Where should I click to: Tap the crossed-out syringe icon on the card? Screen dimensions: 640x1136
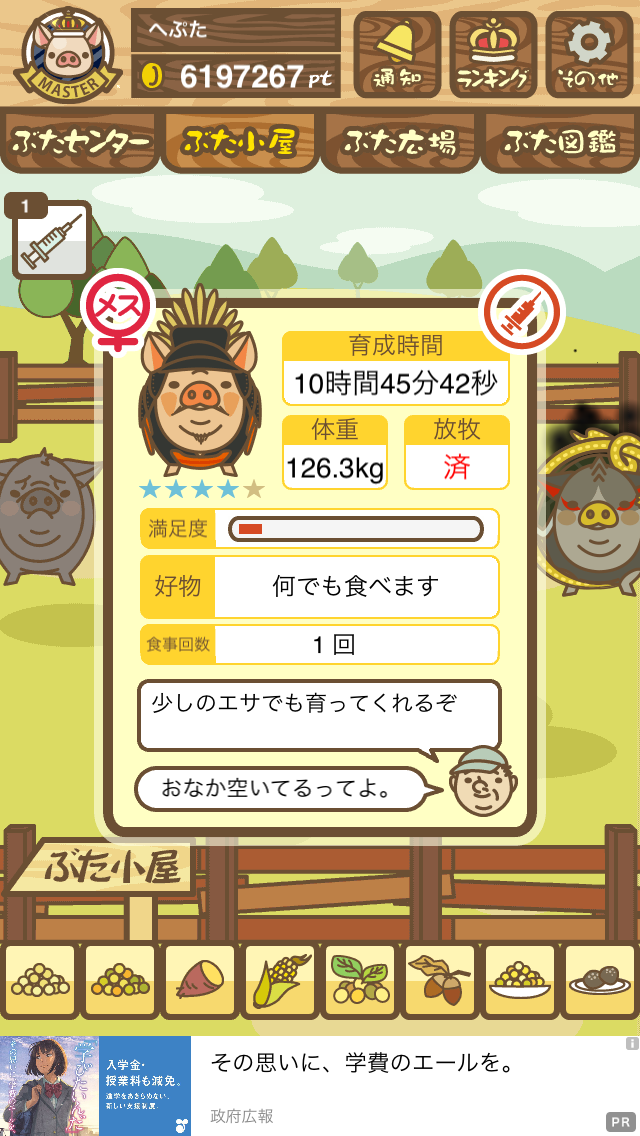[x=522, y=312]
